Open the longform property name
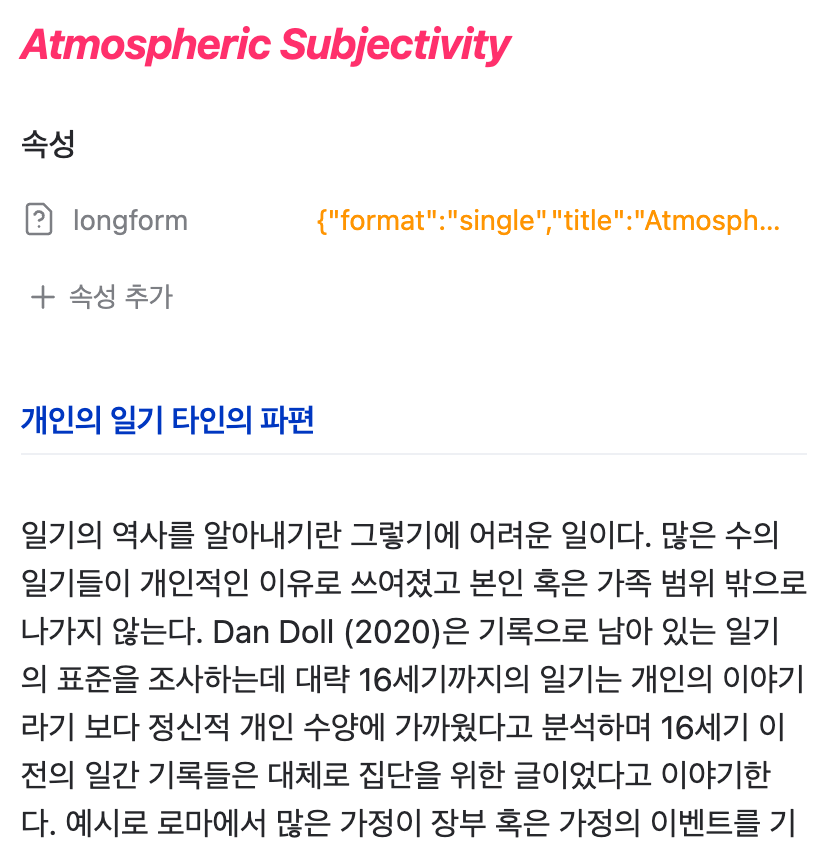 129,220
